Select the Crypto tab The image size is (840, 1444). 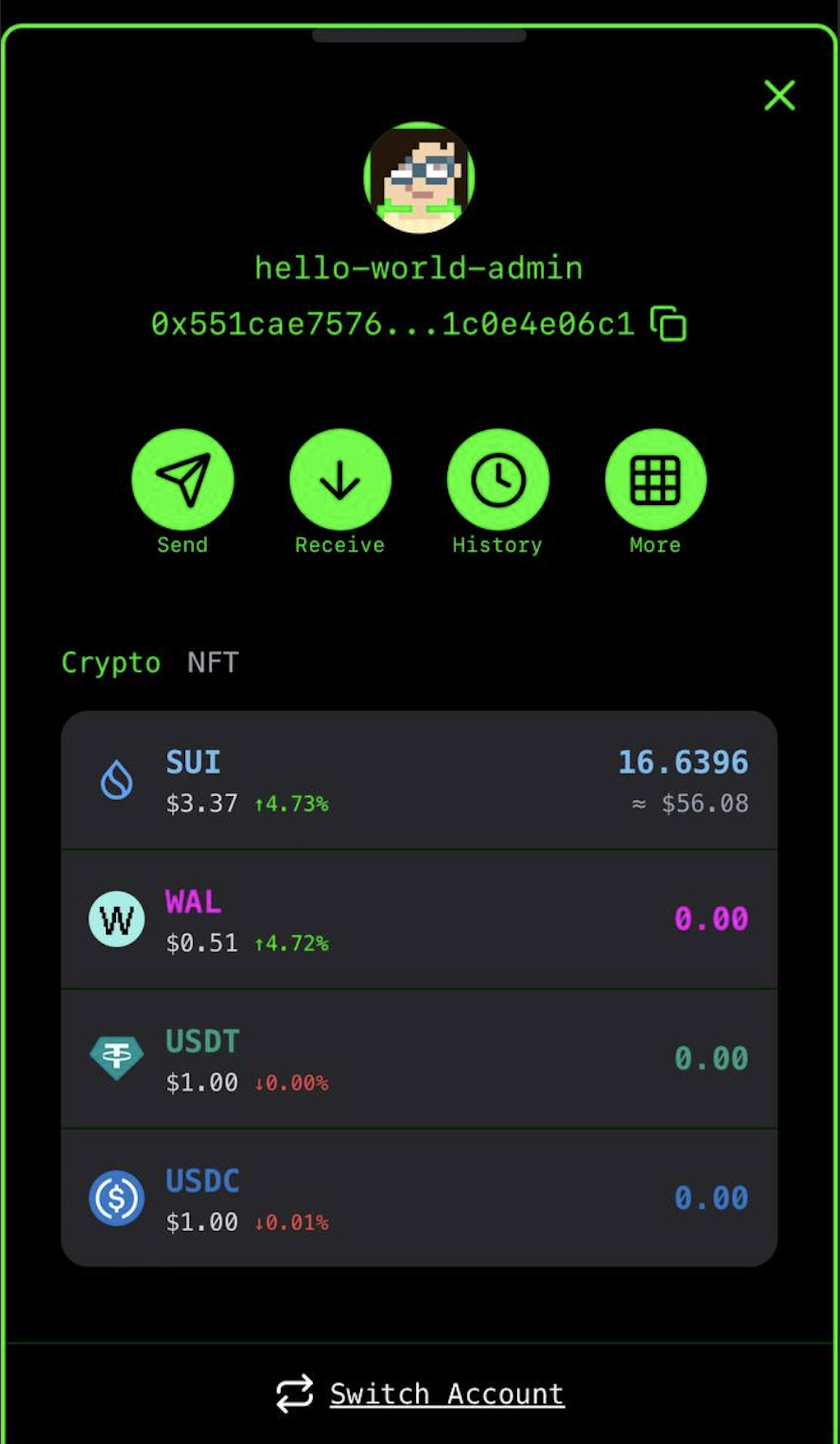click(x=111, y=663)
